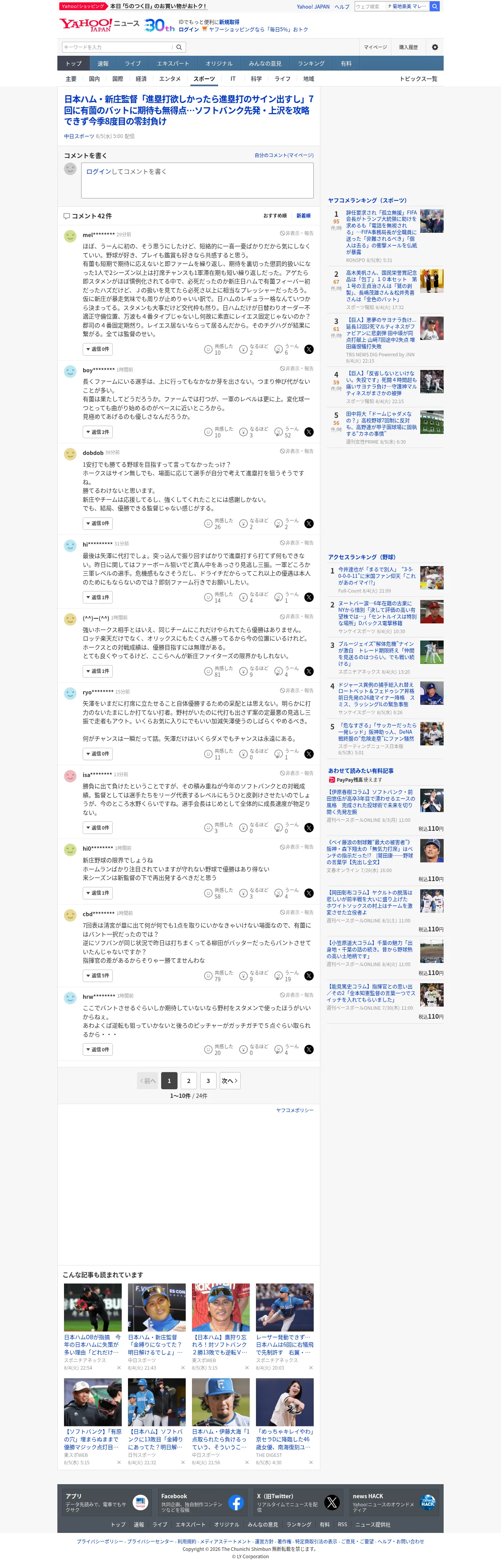Tap the ログインしてコメントを書く box
501x1568 pixels.
[197, 180]
